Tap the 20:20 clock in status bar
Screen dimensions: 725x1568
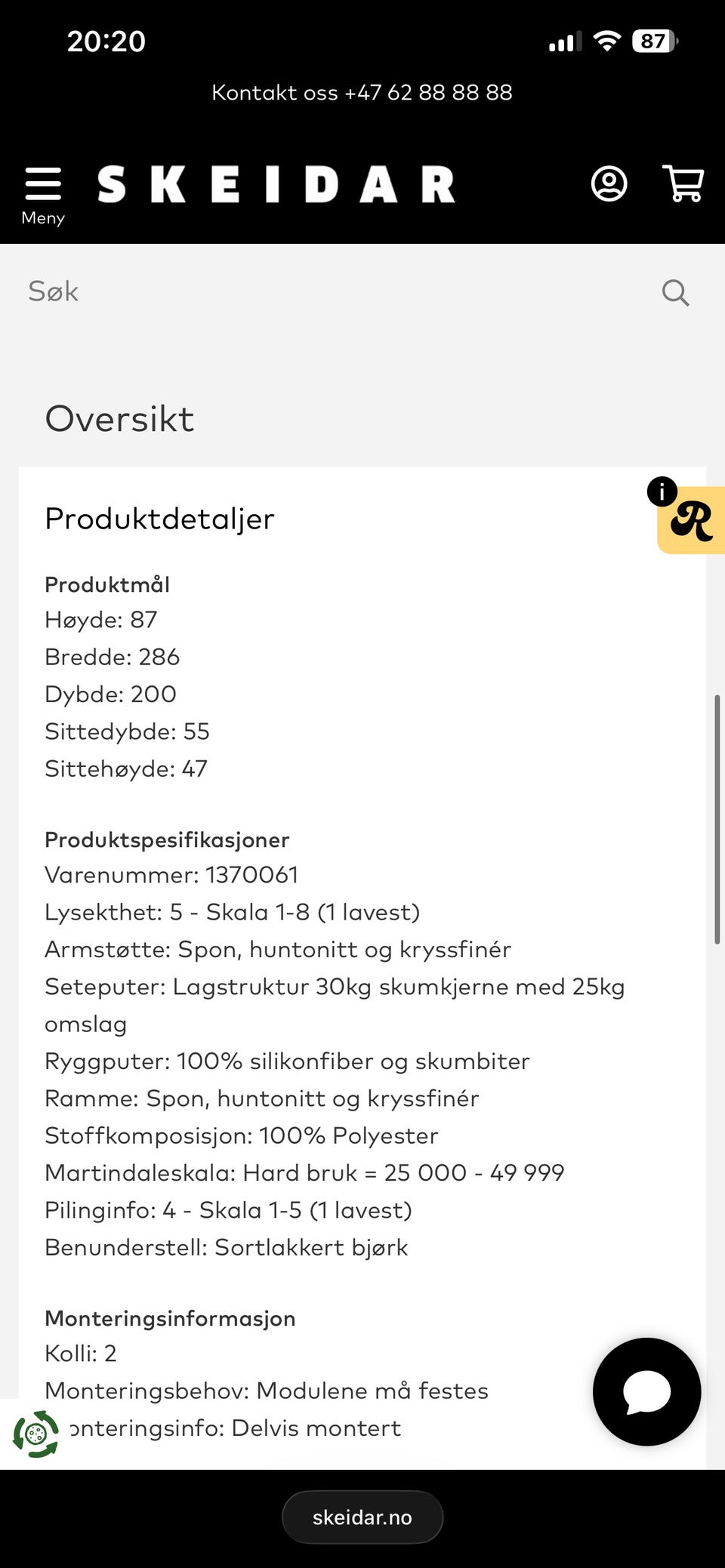106,41
